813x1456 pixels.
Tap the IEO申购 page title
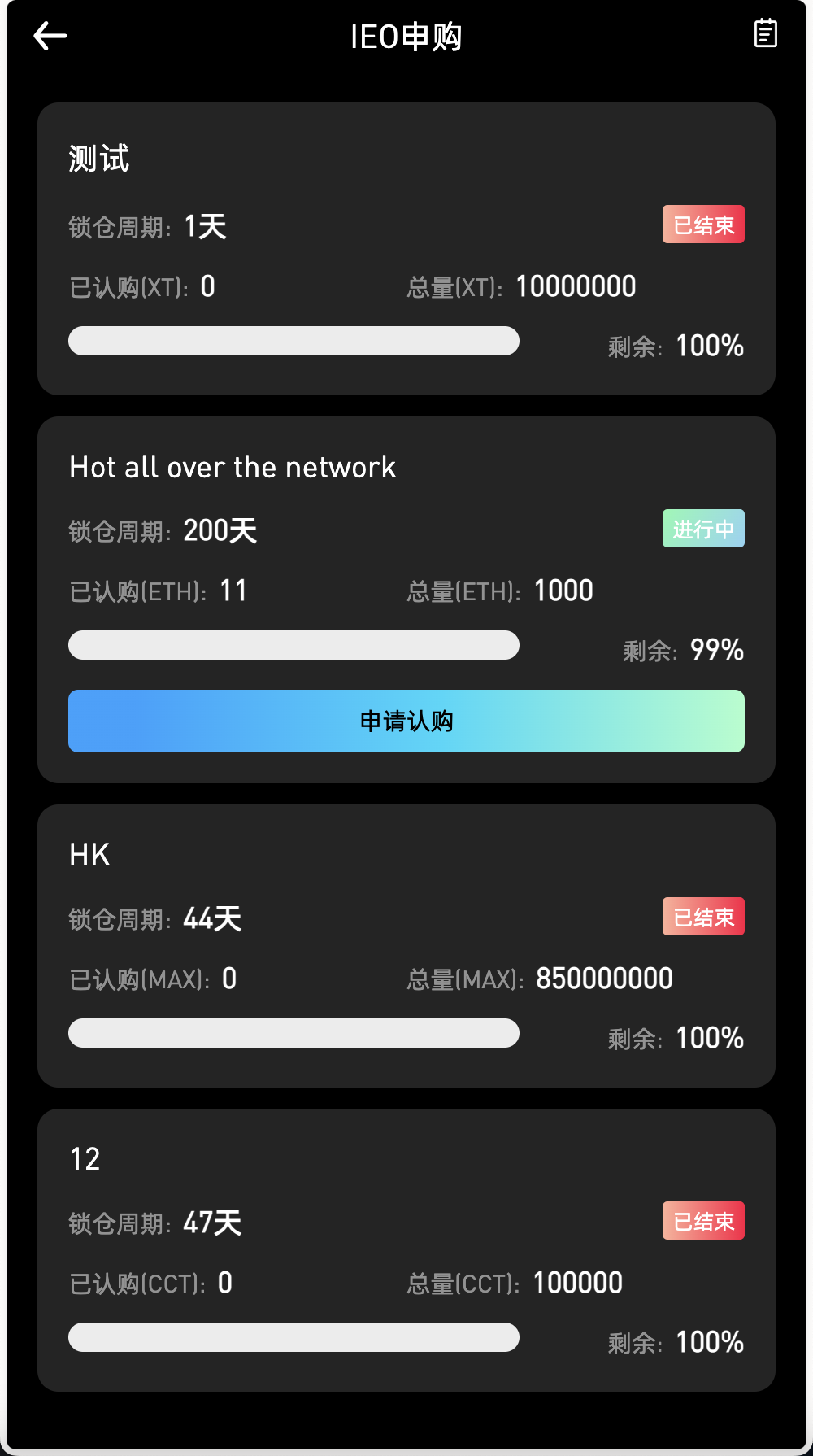click(406, 36)
